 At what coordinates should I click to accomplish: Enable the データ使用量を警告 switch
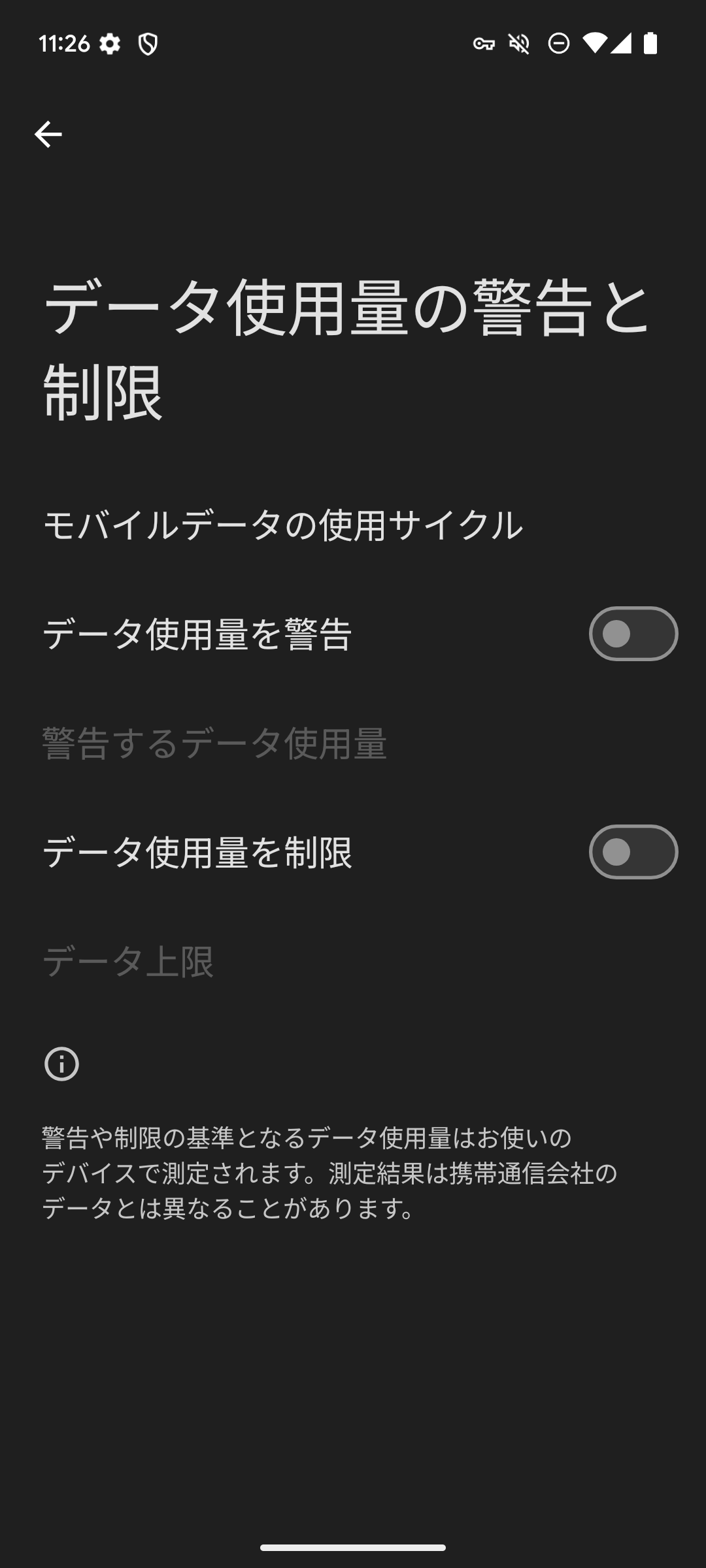point(633,634)
